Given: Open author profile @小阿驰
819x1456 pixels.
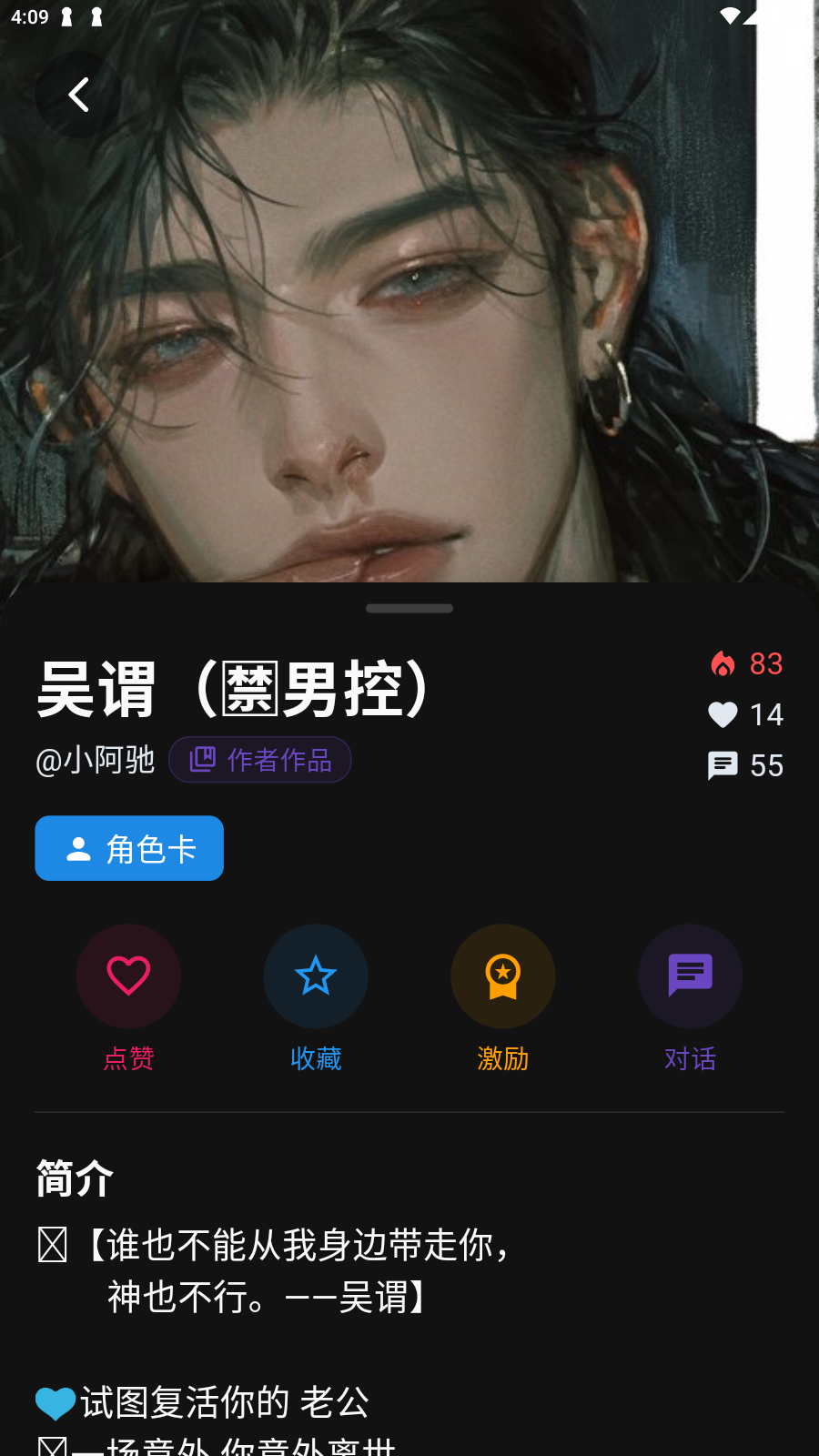Looking at the screenshot, I should click(96, 760).
